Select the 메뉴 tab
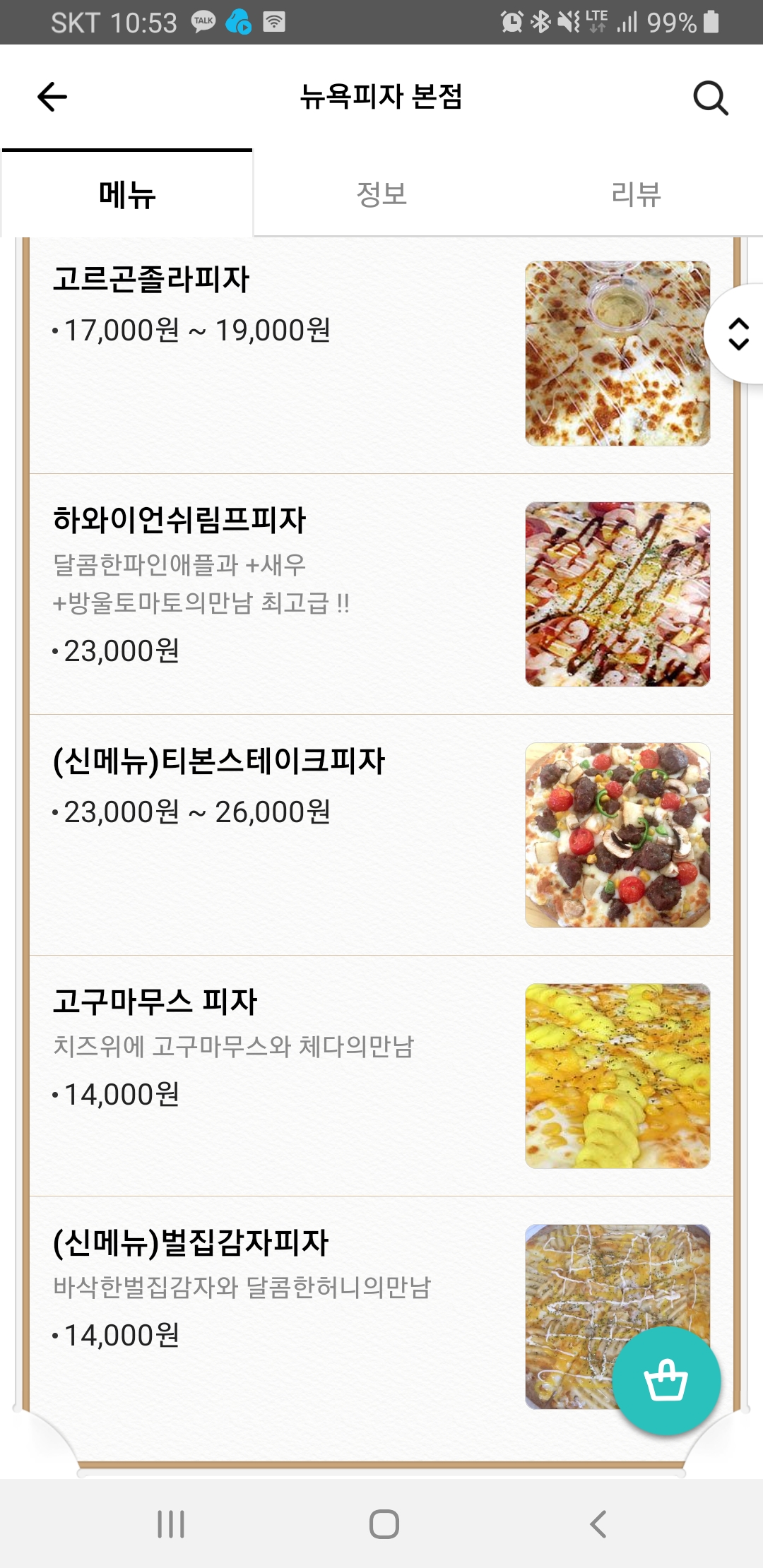763x1568 pixels. click(x=127, y=194)
